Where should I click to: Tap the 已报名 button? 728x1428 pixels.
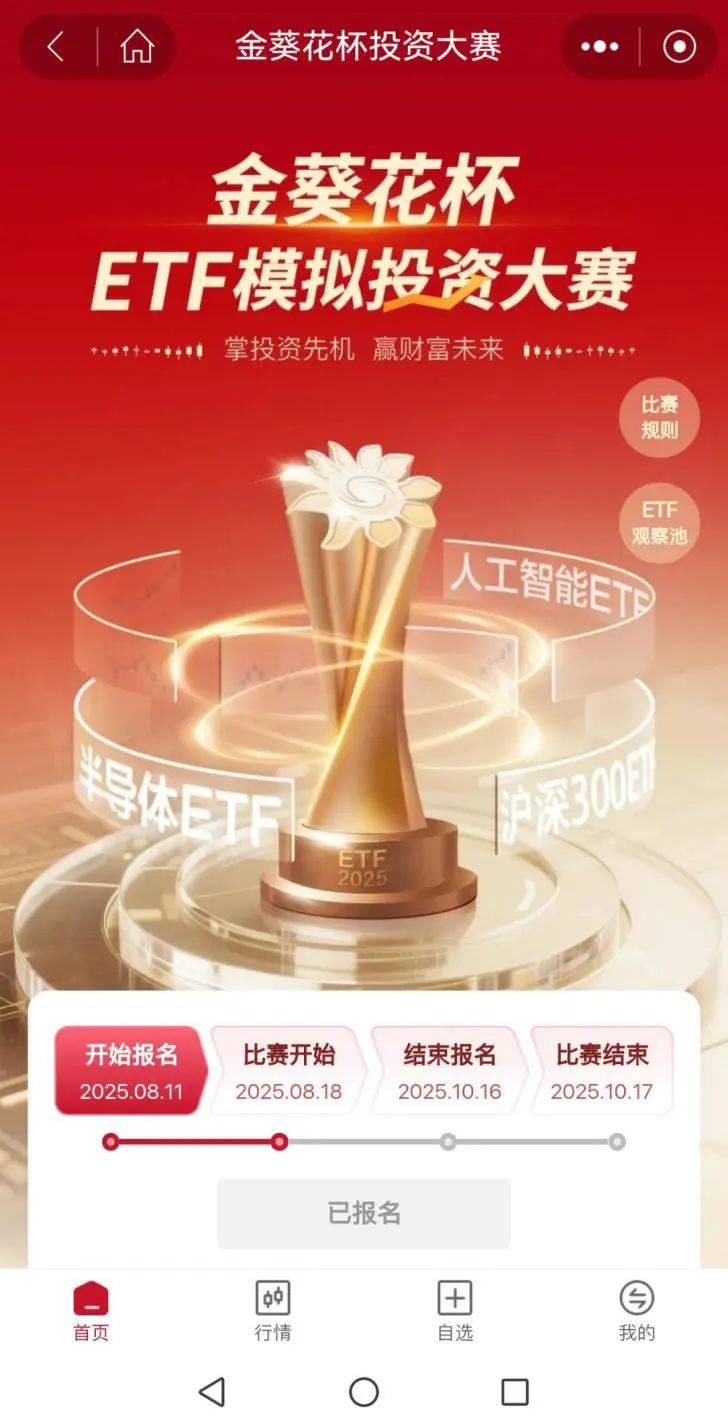click(x=364, y=1213)
